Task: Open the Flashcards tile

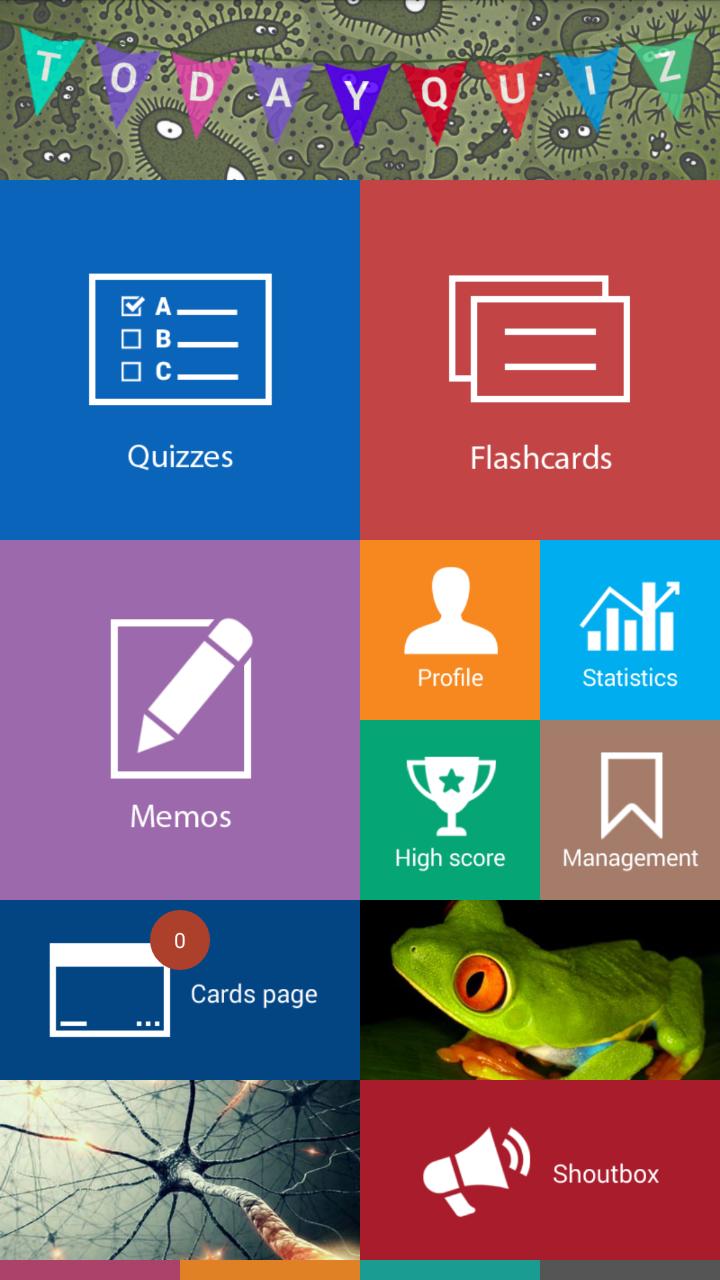Action: 540,360
